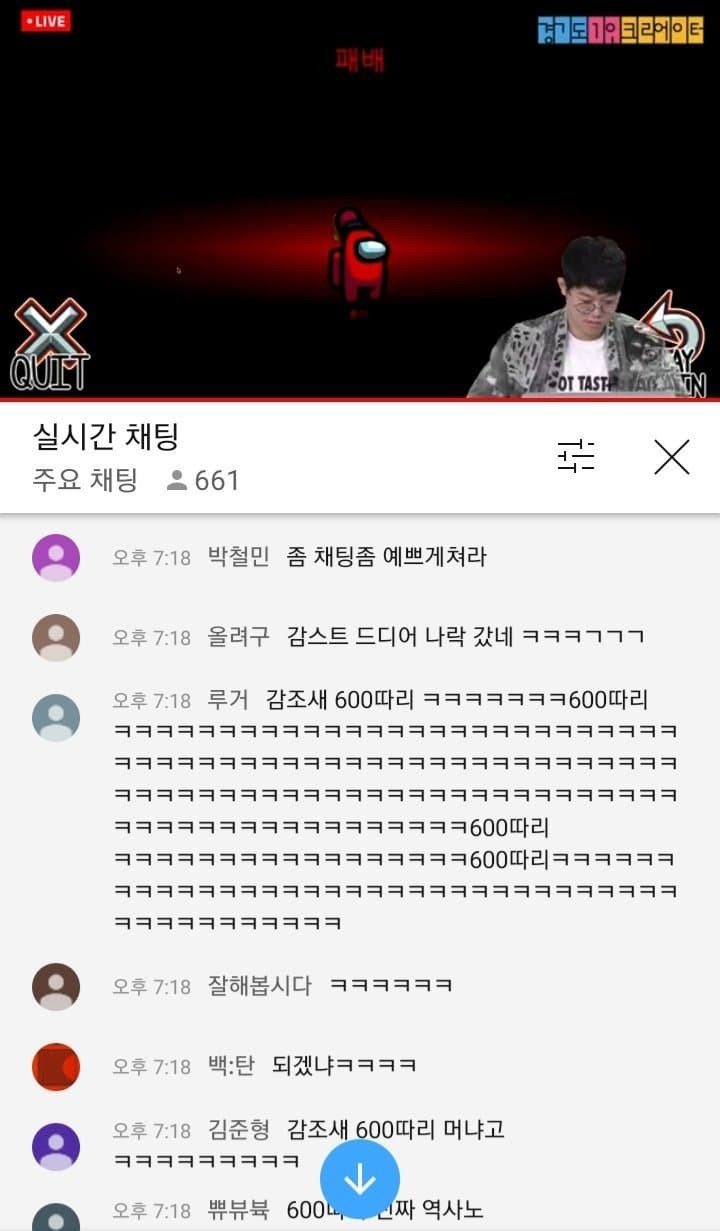The width and height of the screenshot is (720, 1231).
Task: Select 루거's long chat message
Action: click(395, 810)
